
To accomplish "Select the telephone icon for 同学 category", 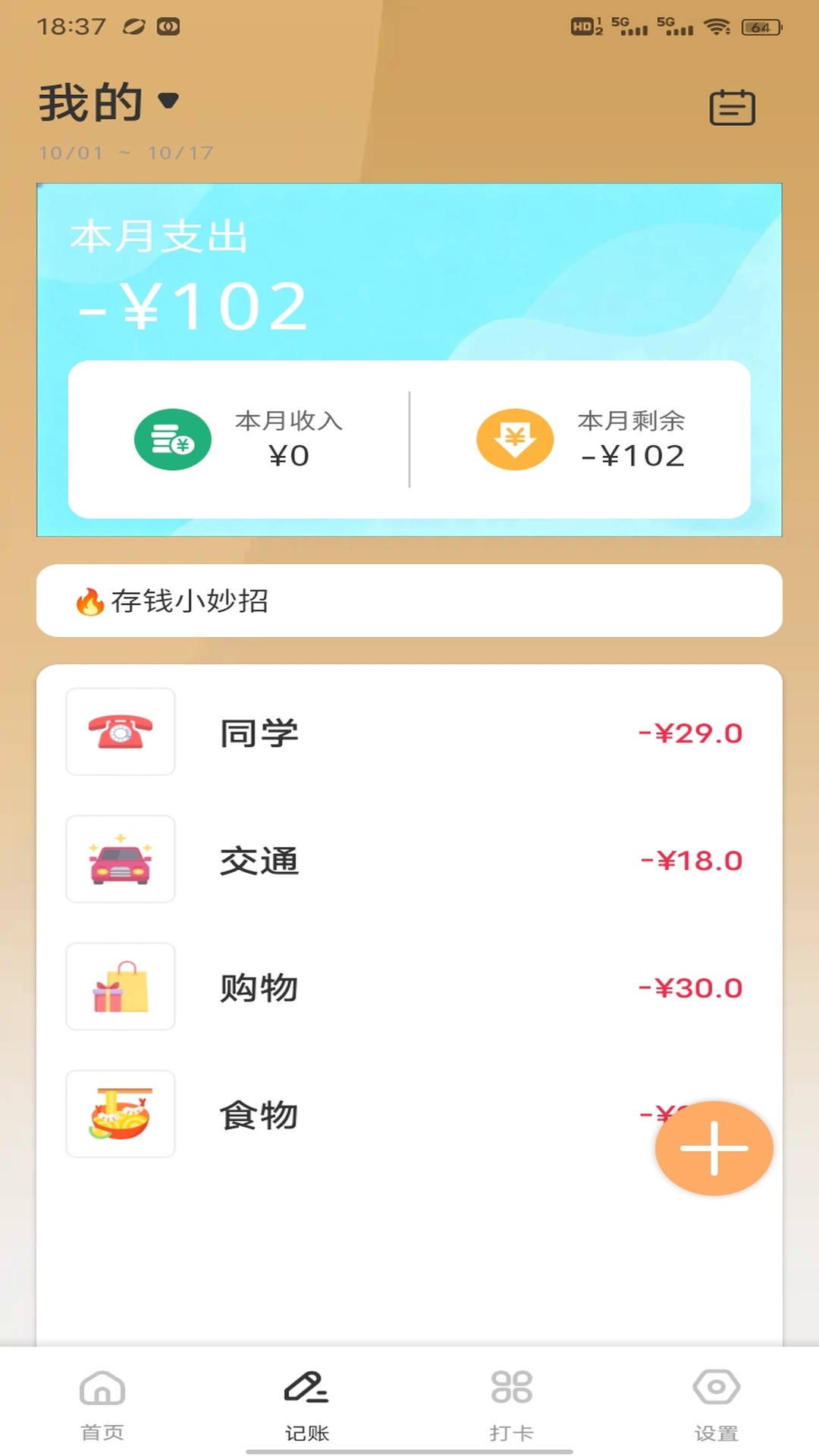I will [121, 733].
